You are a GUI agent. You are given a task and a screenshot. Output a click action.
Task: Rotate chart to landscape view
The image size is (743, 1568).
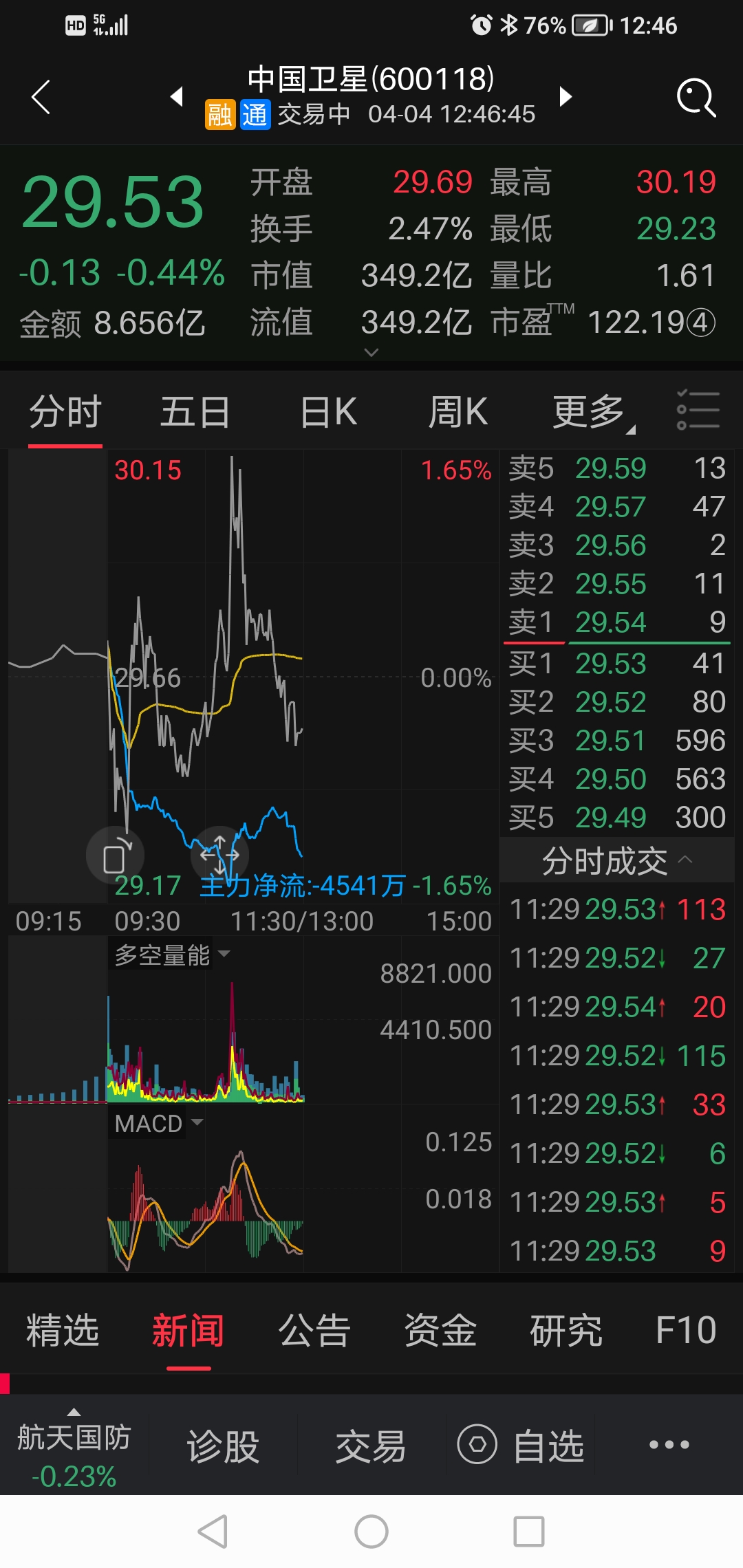(115, 856)
